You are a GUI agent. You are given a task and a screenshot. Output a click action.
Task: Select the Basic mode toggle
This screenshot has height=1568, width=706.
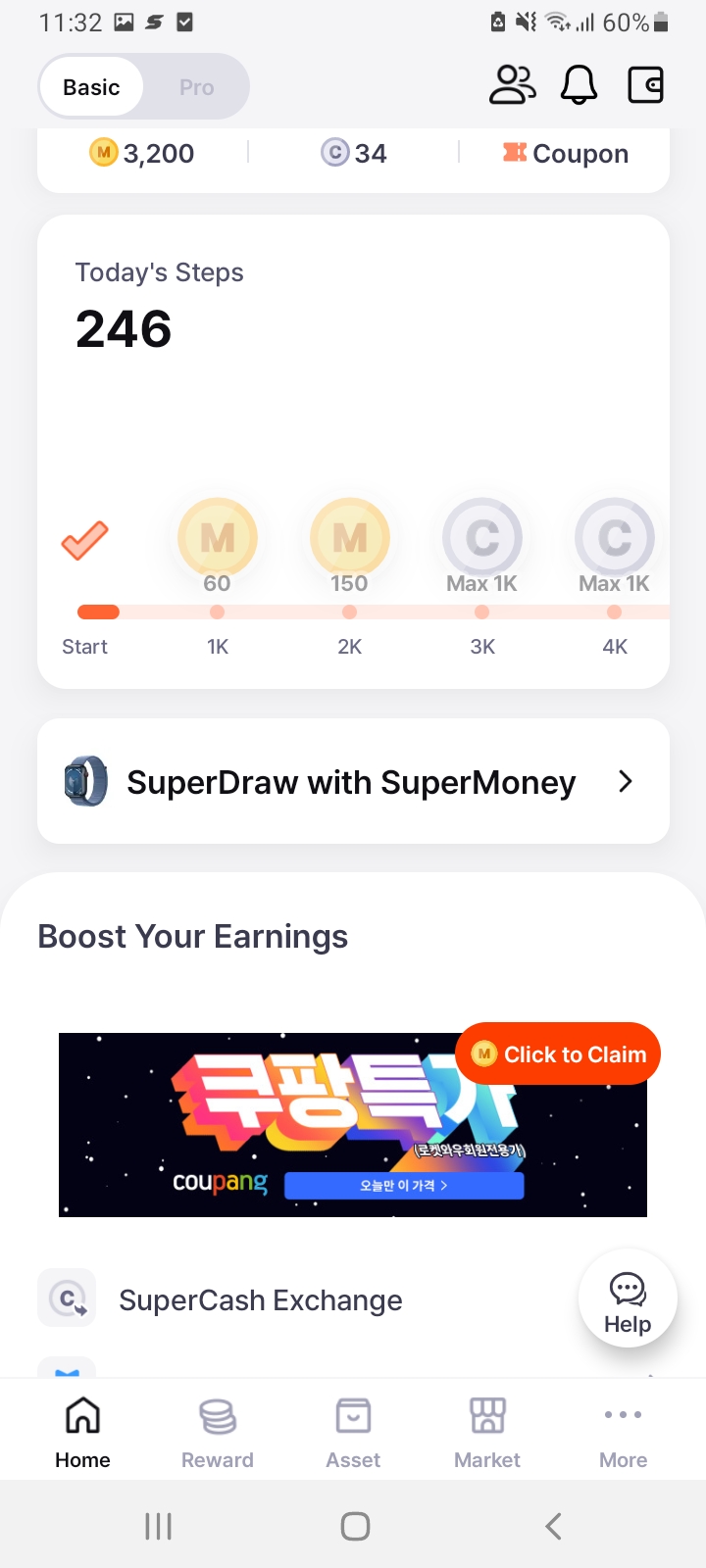(91, 87)
